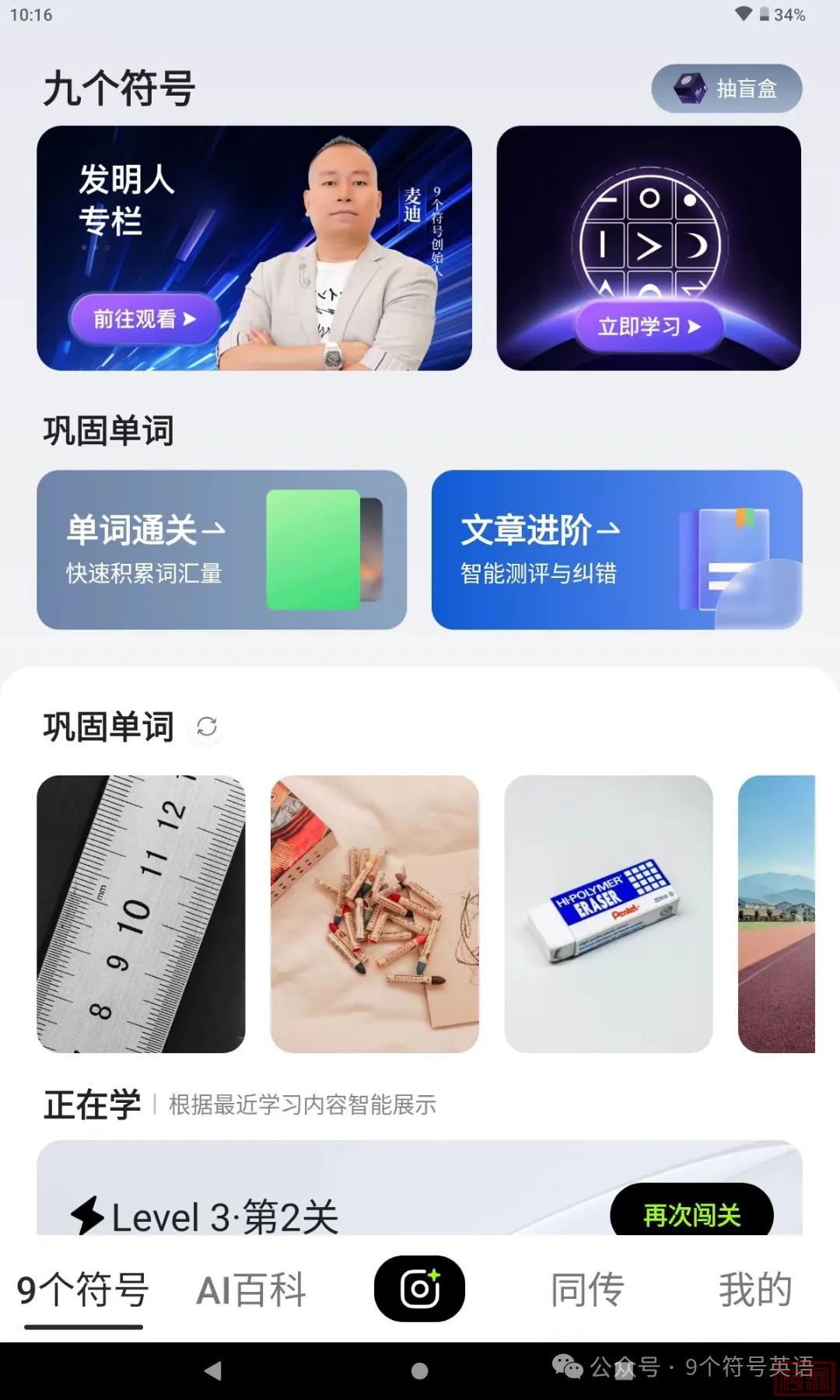840x1400 pixels.
Task: Go to the 我的 tab
Action: [x=754, y=1290]
